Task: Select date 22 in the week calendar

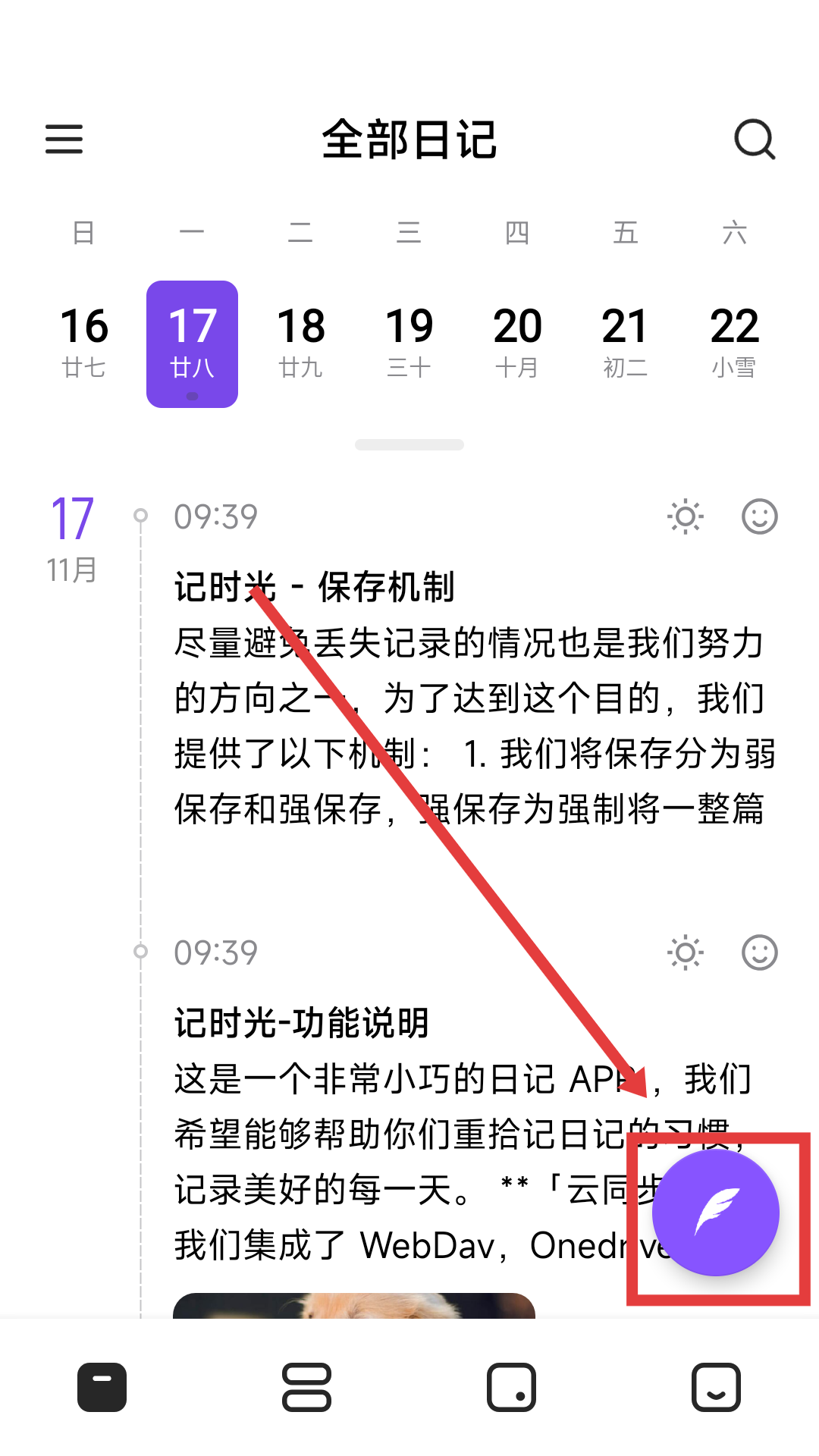Action: [734, 343]
